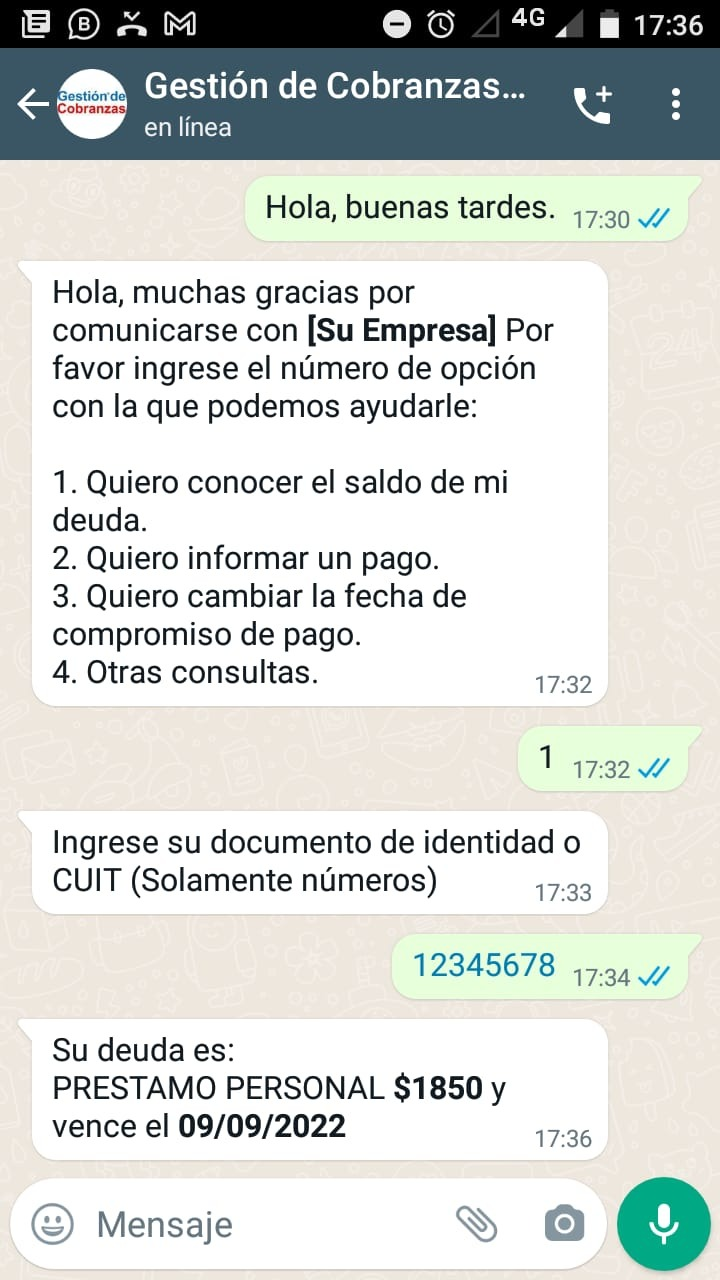
Task: Tap the microphone voice message button
Action: 663,1223
